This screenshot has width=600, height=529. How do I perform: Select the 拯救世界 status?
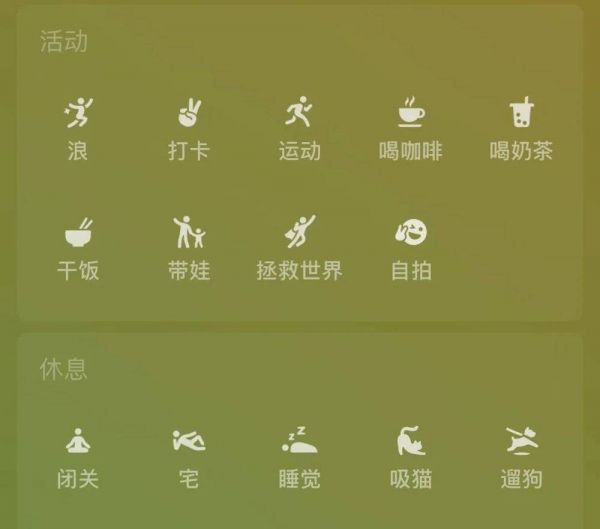click(x=299, y=247)
